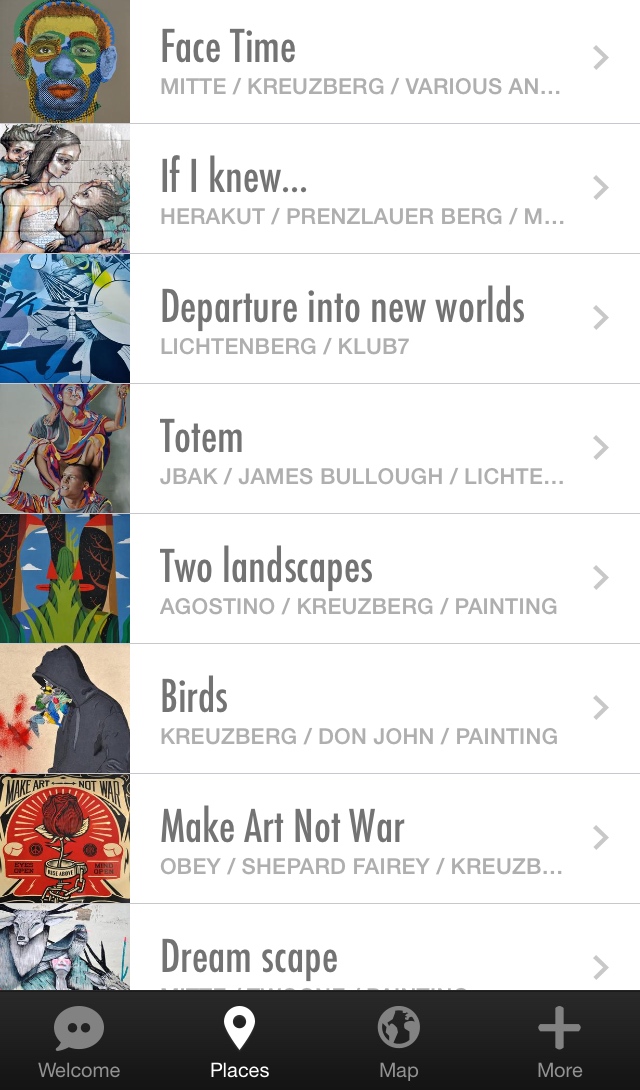View 'Departure into new worlds' details
This screenshot has width=640, height=1090.
tap(360, 319)
